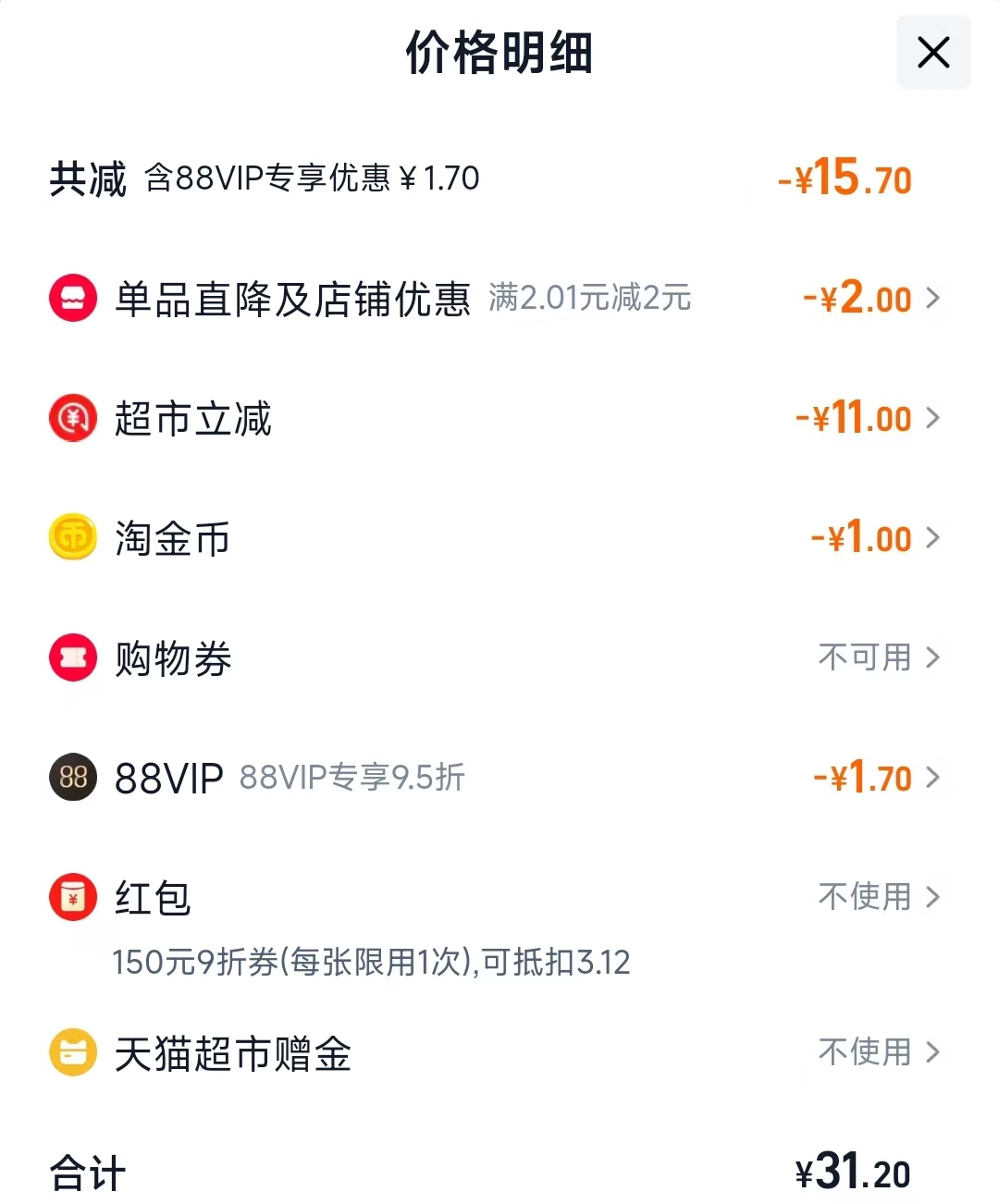This screenshot has height=1204, width=999.
Task: Click the X icon to close 价格明细
Action: [932, 53]
